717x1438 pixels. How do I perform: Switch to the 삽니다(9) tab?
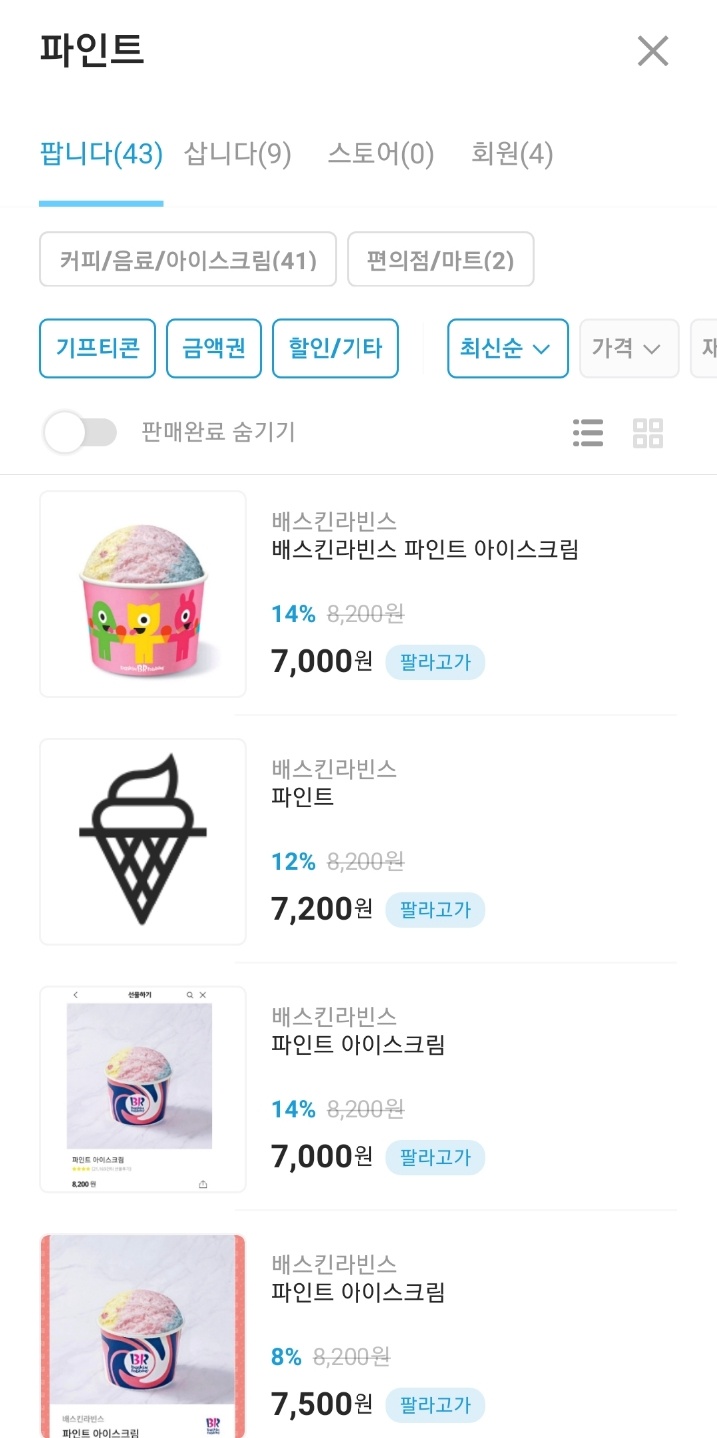[237, 154]
